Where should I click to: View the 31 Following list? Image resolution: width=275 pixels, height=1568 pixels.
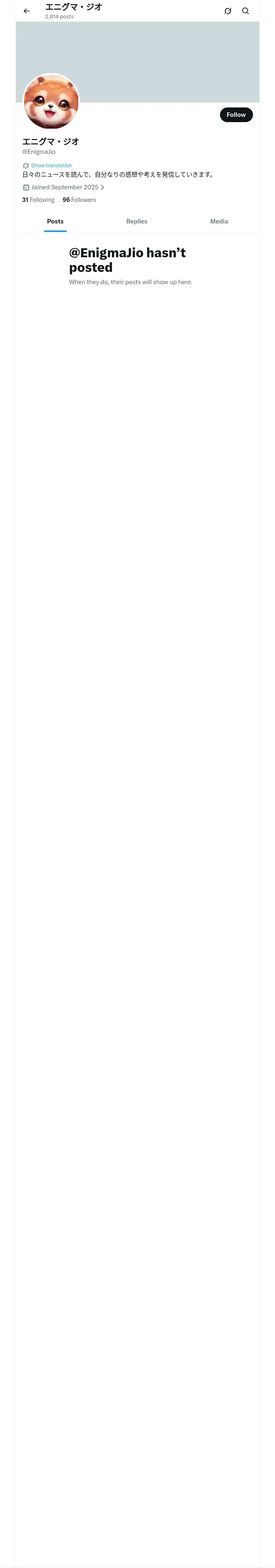[x=38, y=199]
